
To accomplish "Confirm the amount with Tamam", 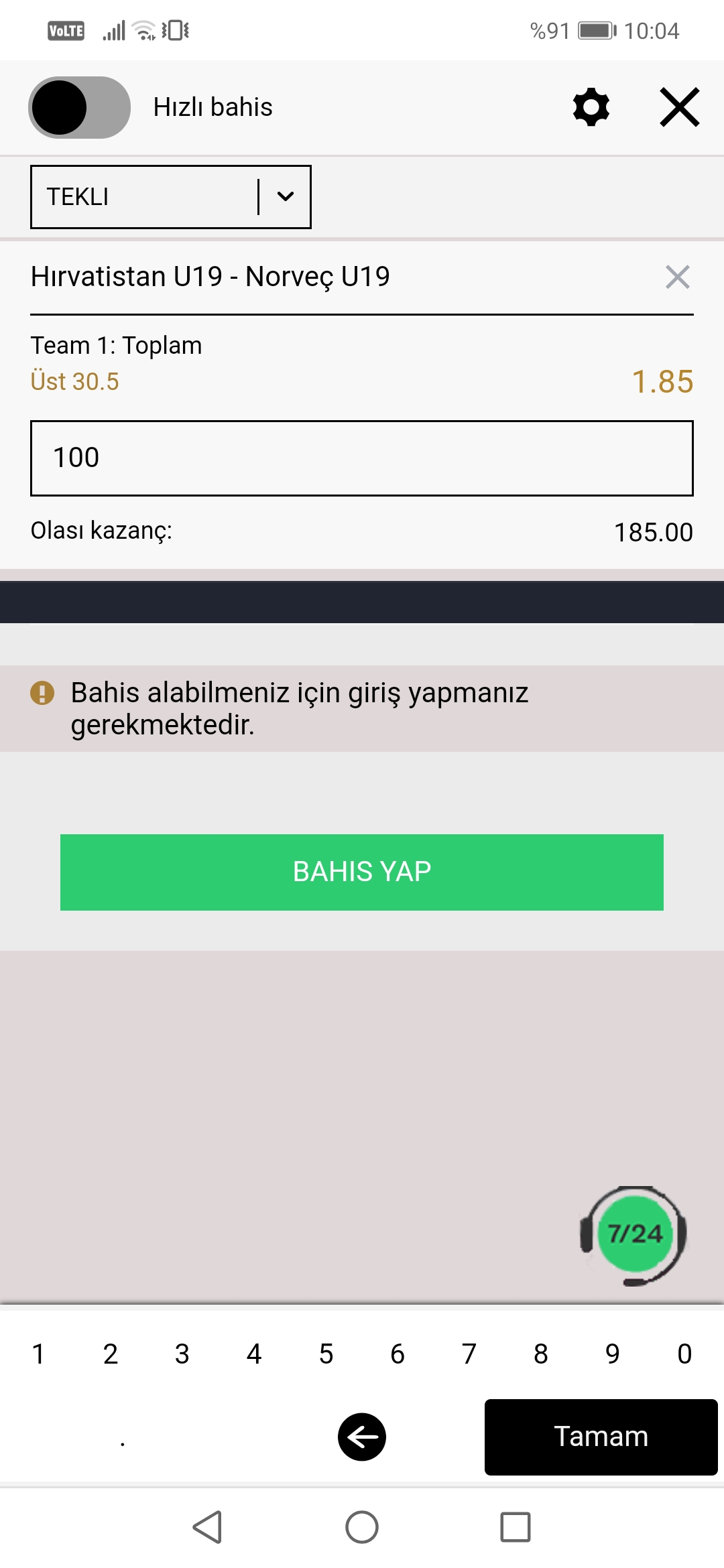I will click(601, 1437).
